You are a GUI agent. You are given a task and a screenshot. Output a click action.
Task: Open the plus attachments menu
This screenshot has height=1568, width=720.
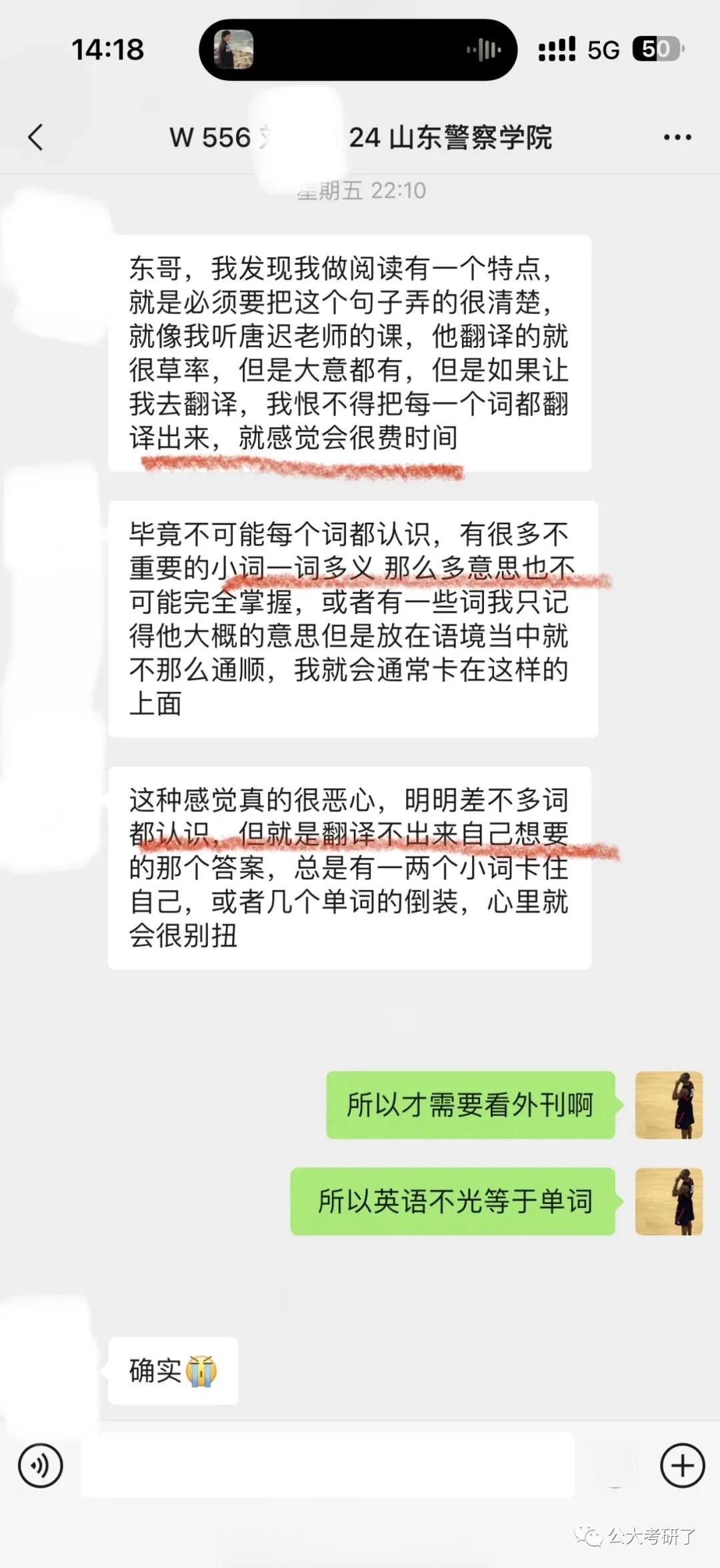click(x=682, y=1465)
